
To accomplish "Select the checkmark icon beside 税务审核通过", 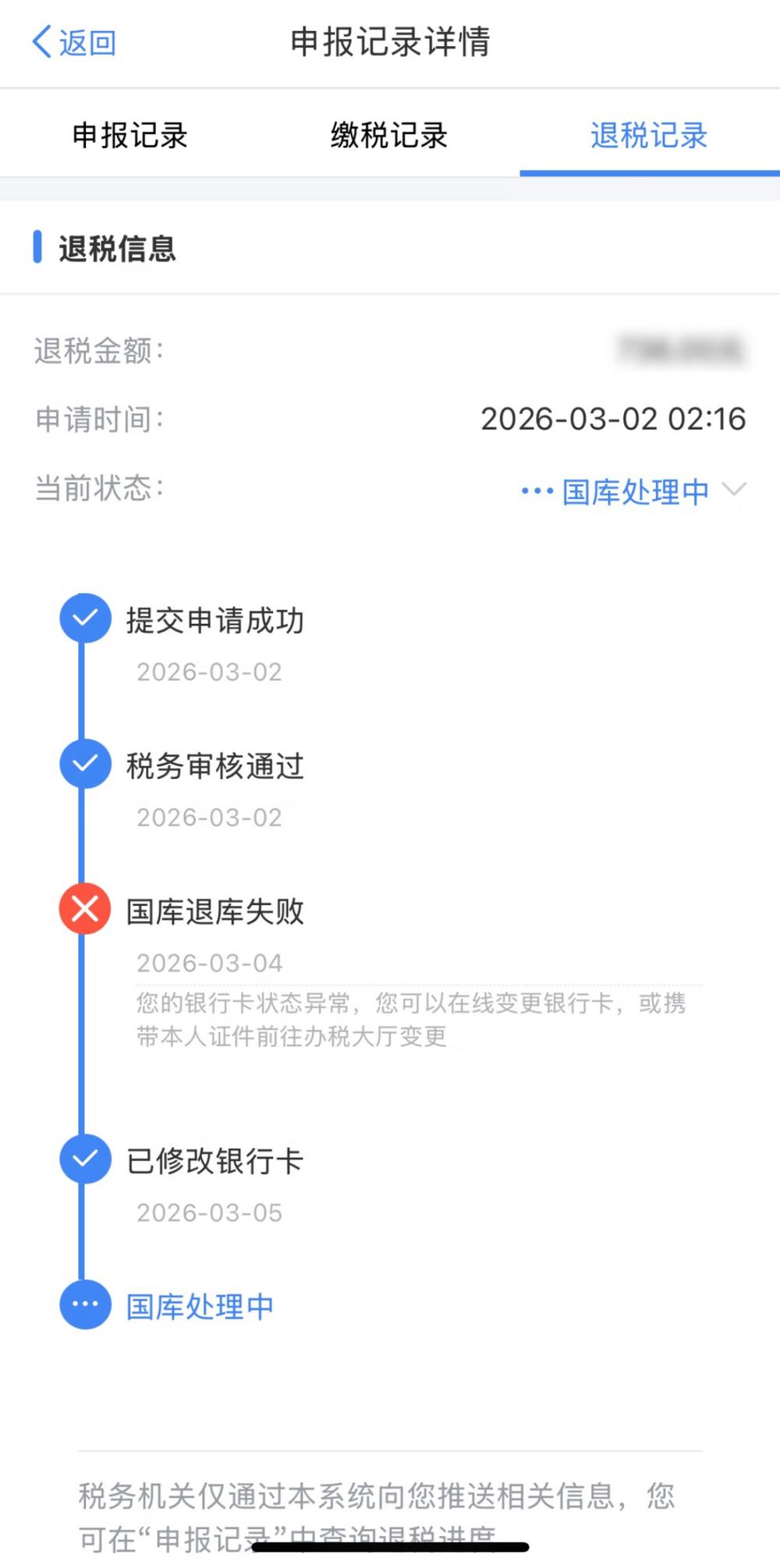I will tap(84, 763).
